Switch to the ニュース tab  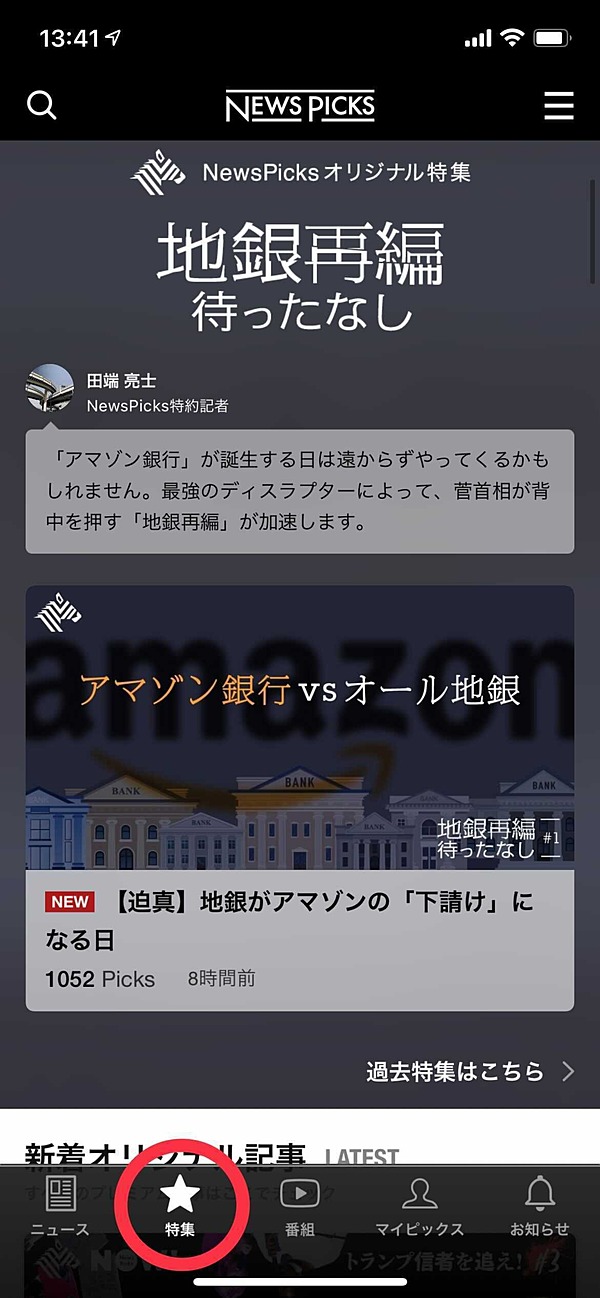(61, 1206)
